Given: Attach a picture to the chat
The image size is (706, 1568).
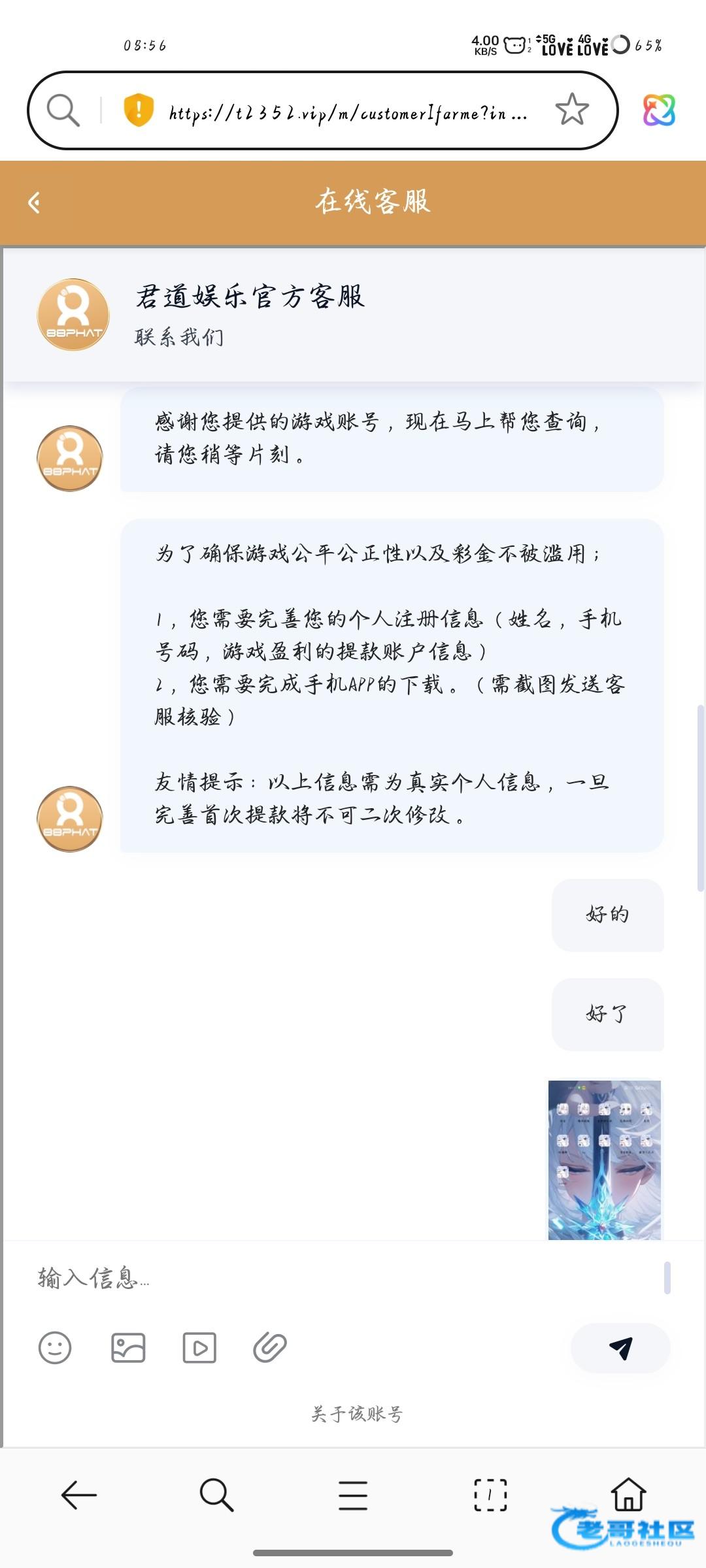Looking at the screenshot, I should pos(128,1347).
